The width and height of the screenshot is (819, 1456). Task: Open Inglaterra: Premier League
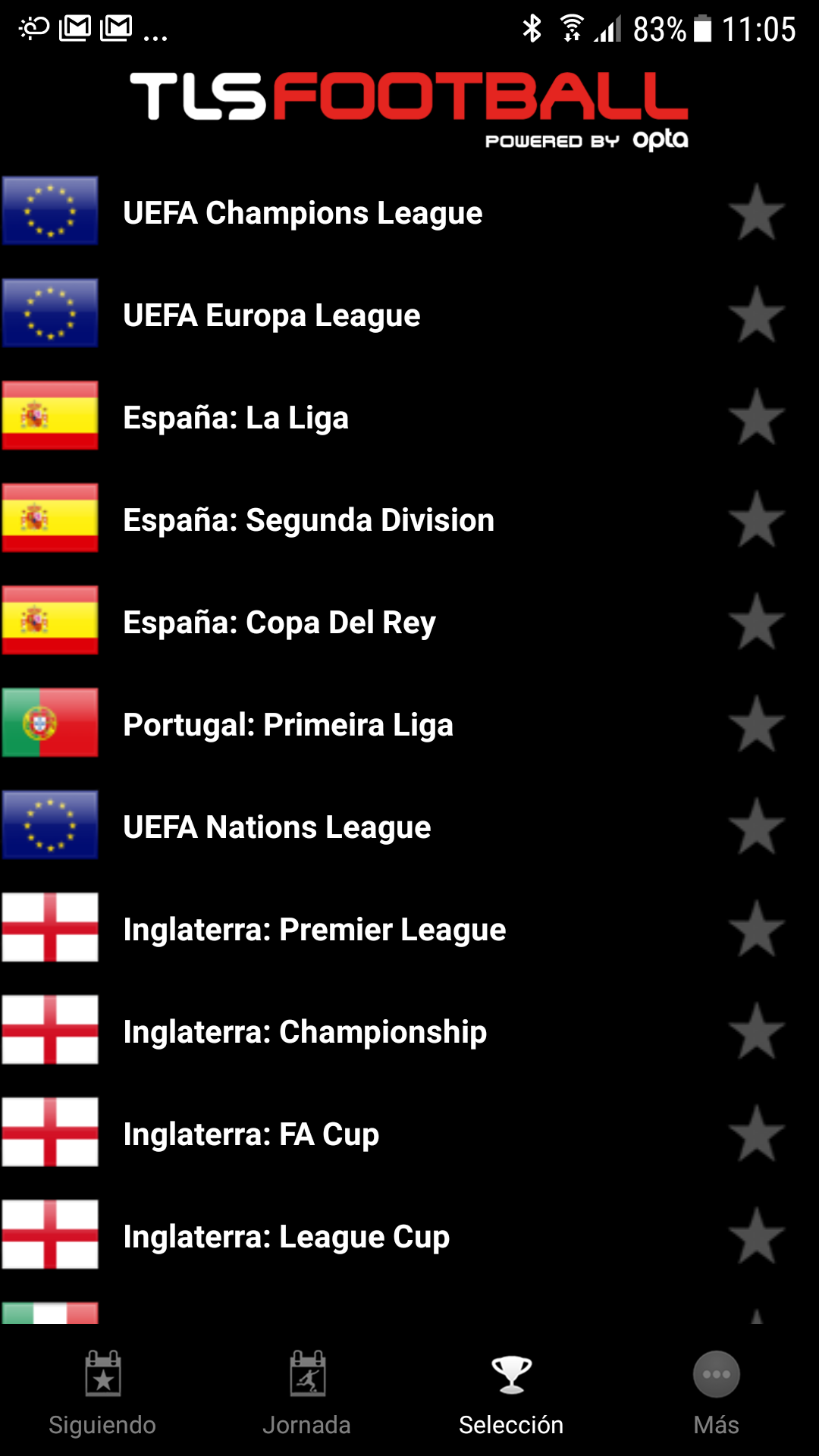pos(314,930)
